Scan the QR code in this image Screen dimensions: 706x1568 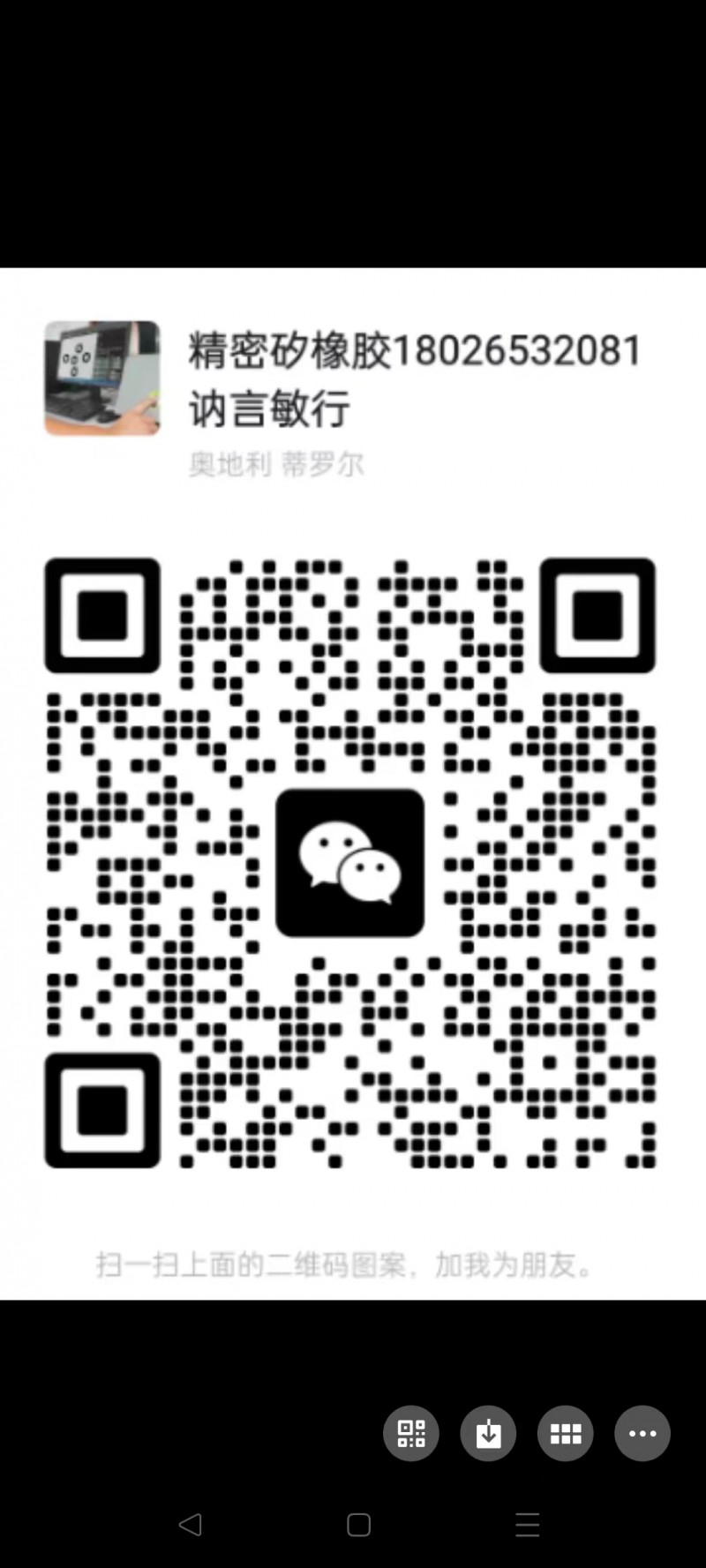[x=411, y=1433]
